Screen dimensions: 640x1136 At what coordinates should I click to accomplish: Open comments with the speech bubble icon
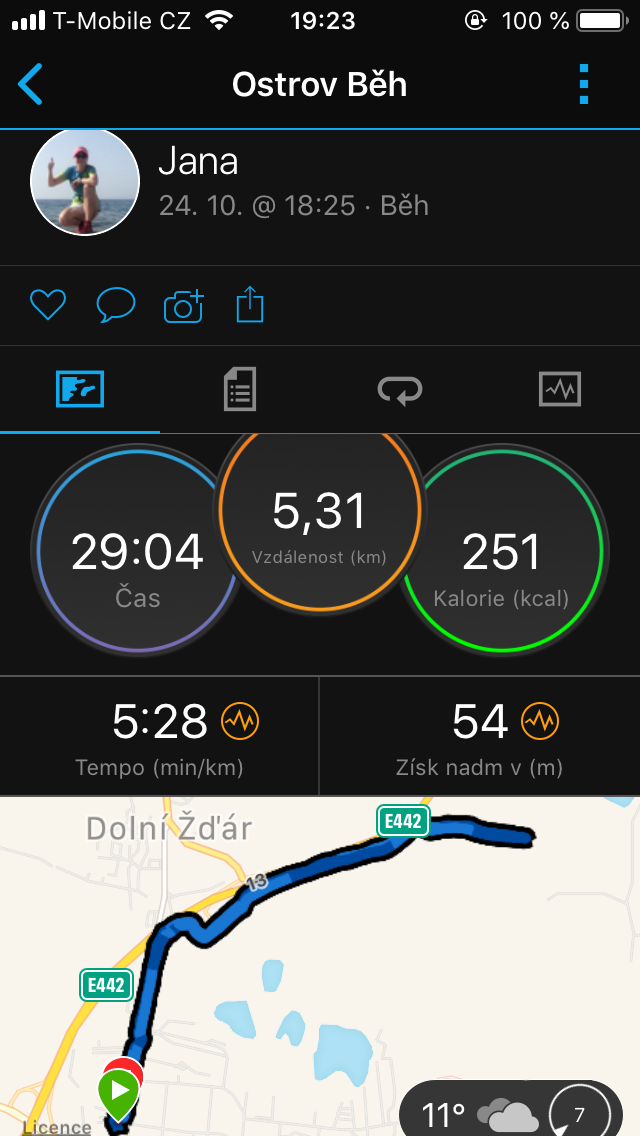pos(116,305)
